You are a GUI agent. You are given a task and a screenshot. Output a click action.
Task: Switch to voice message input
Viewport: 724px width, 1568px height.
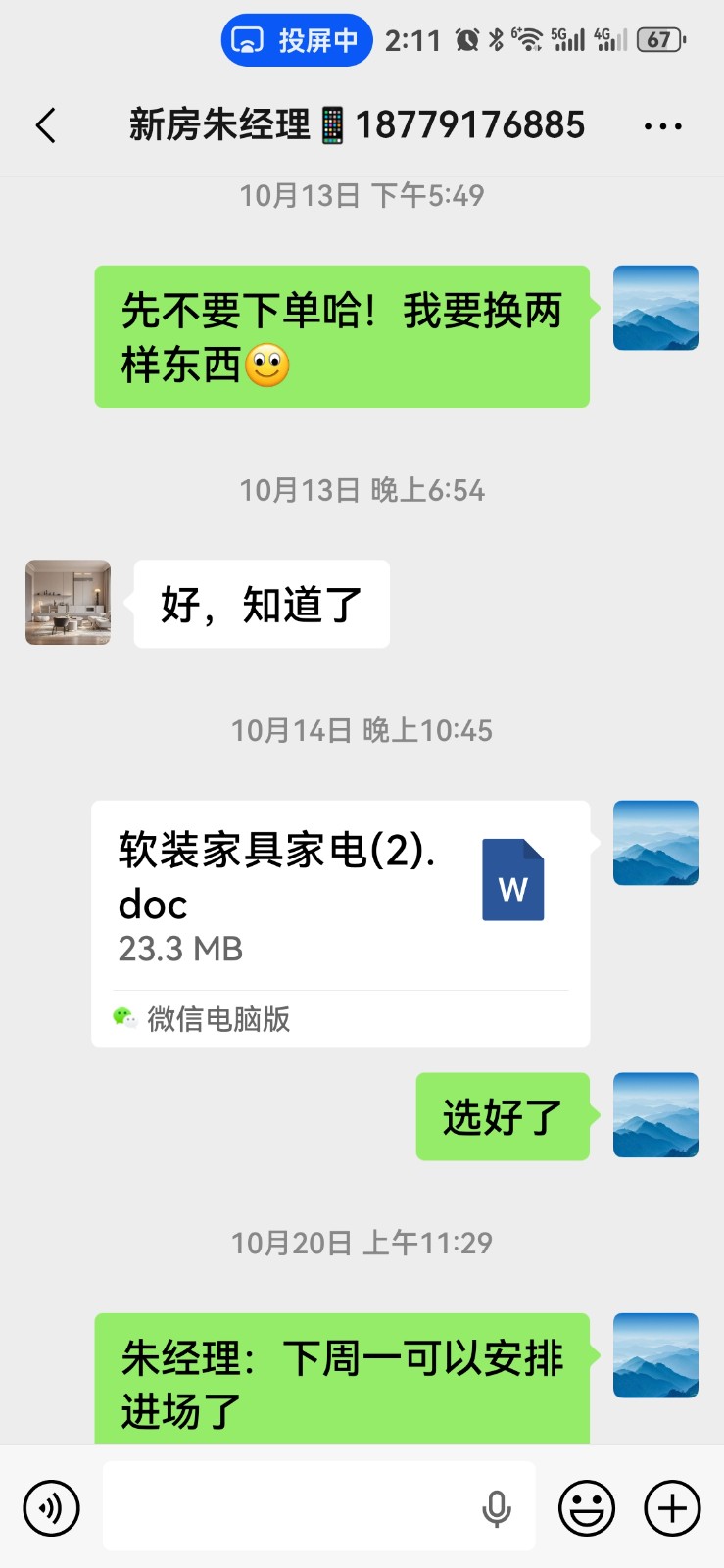coord(51,1507)
